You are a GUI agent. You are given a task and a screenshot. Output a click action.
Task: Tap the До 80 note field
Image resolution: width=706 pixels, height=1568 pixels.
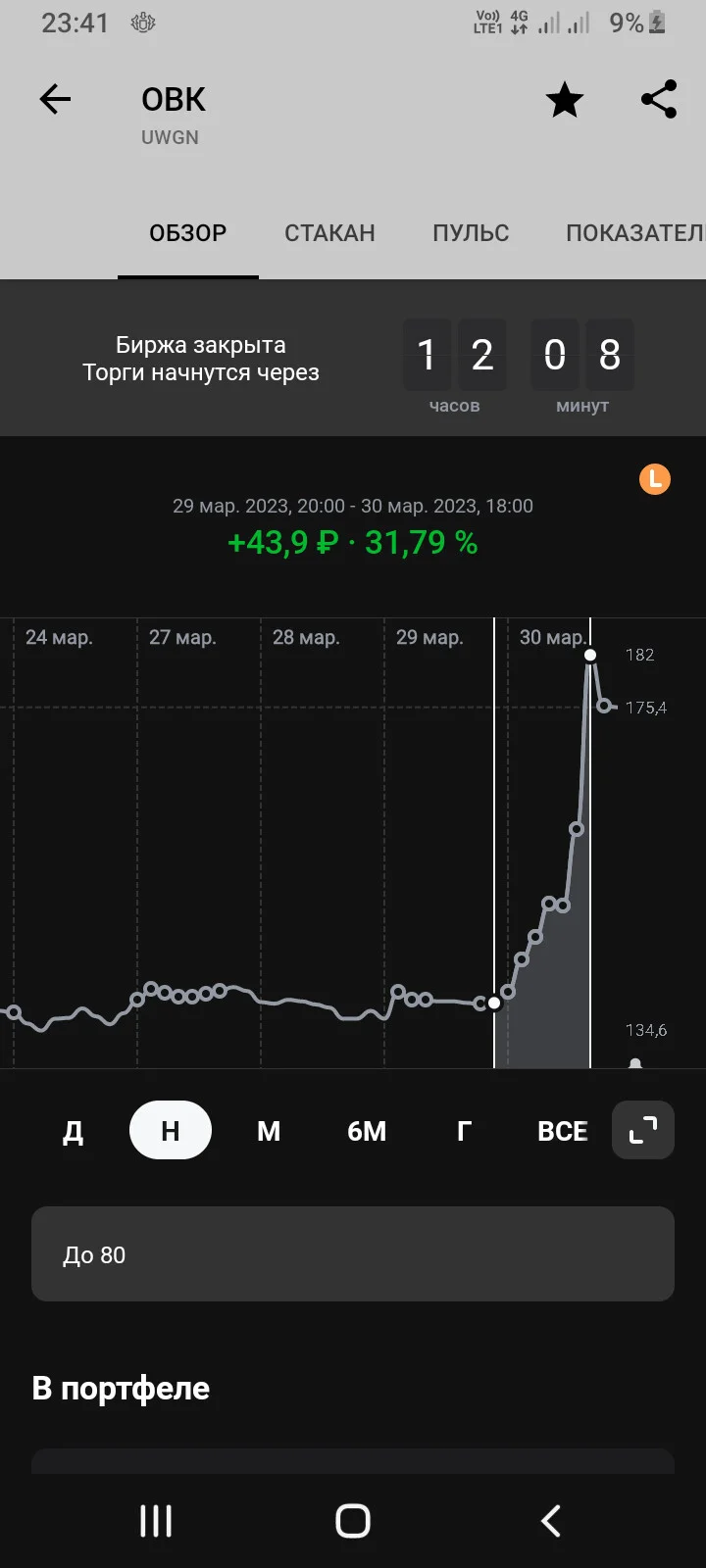point(353,1254)
